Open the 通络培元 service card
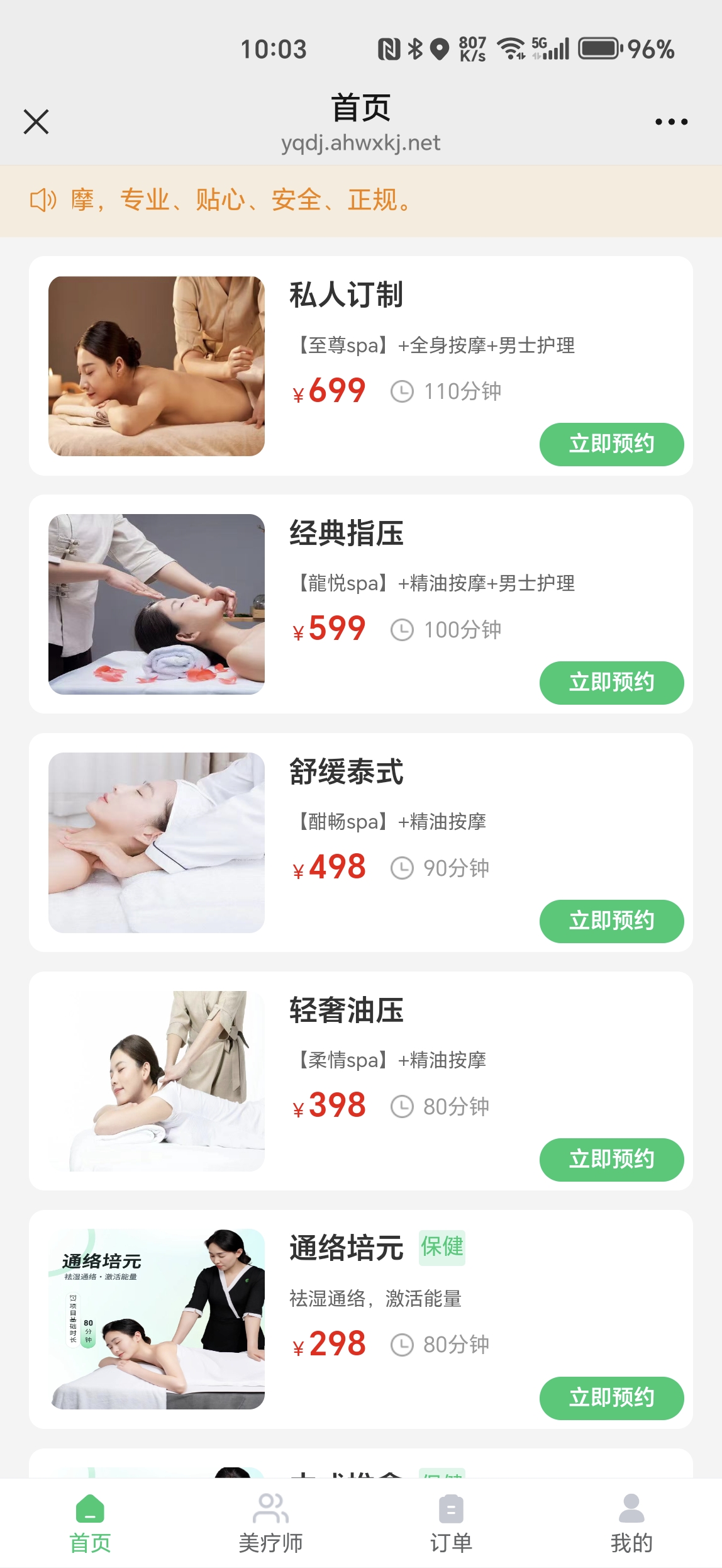 (346, 1249)
